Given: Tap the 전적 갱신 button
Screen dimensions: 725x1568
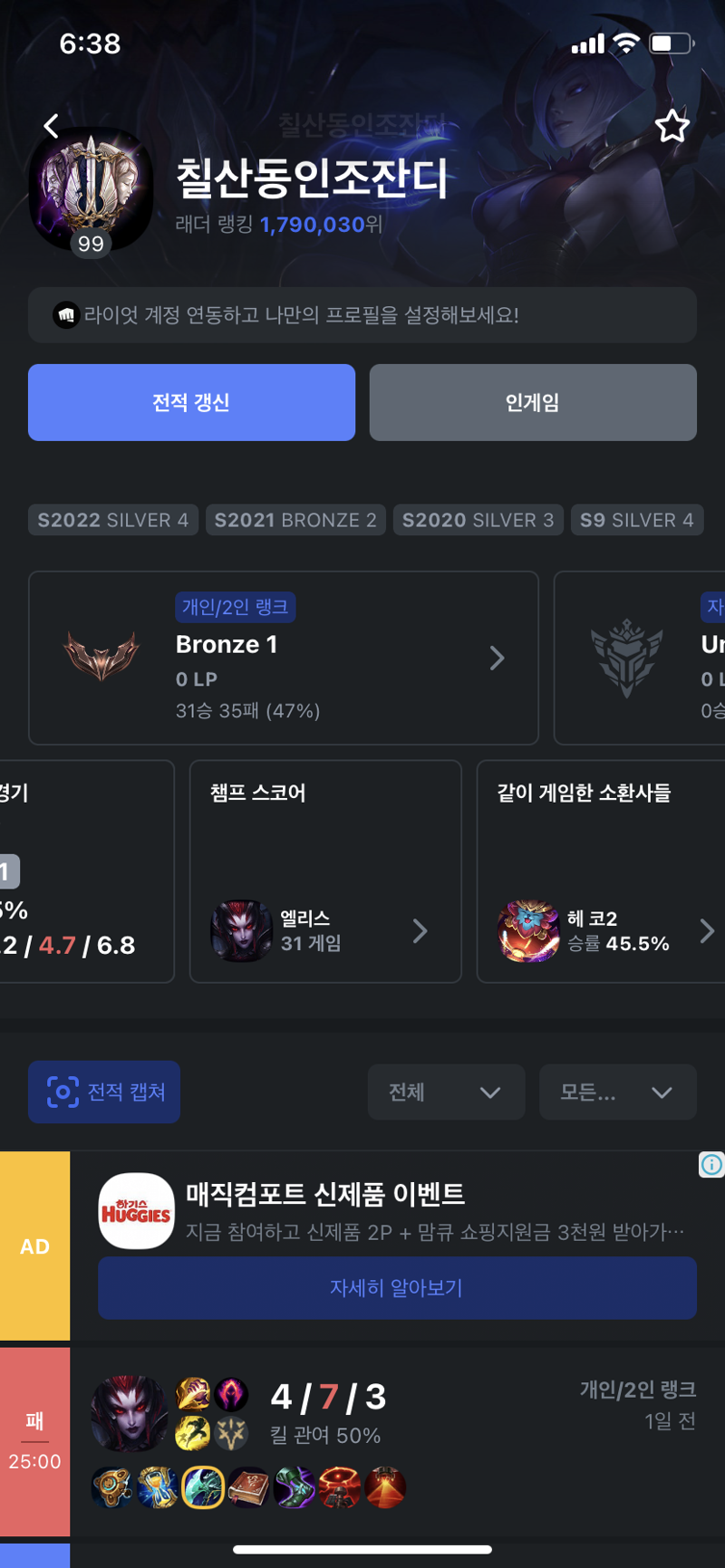Looking at the screenshot, I should pos(191,402).
